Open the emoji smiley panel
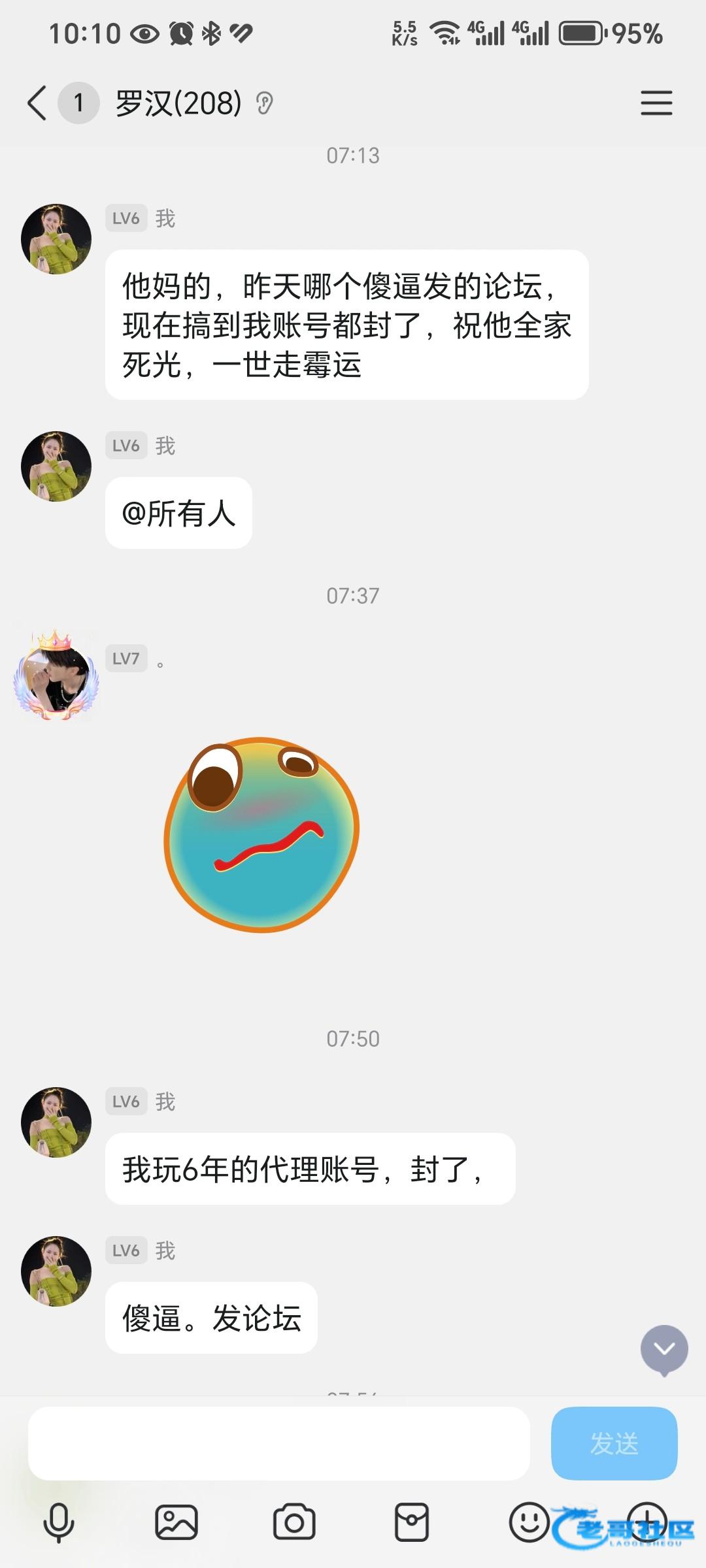 [529, 1522]
